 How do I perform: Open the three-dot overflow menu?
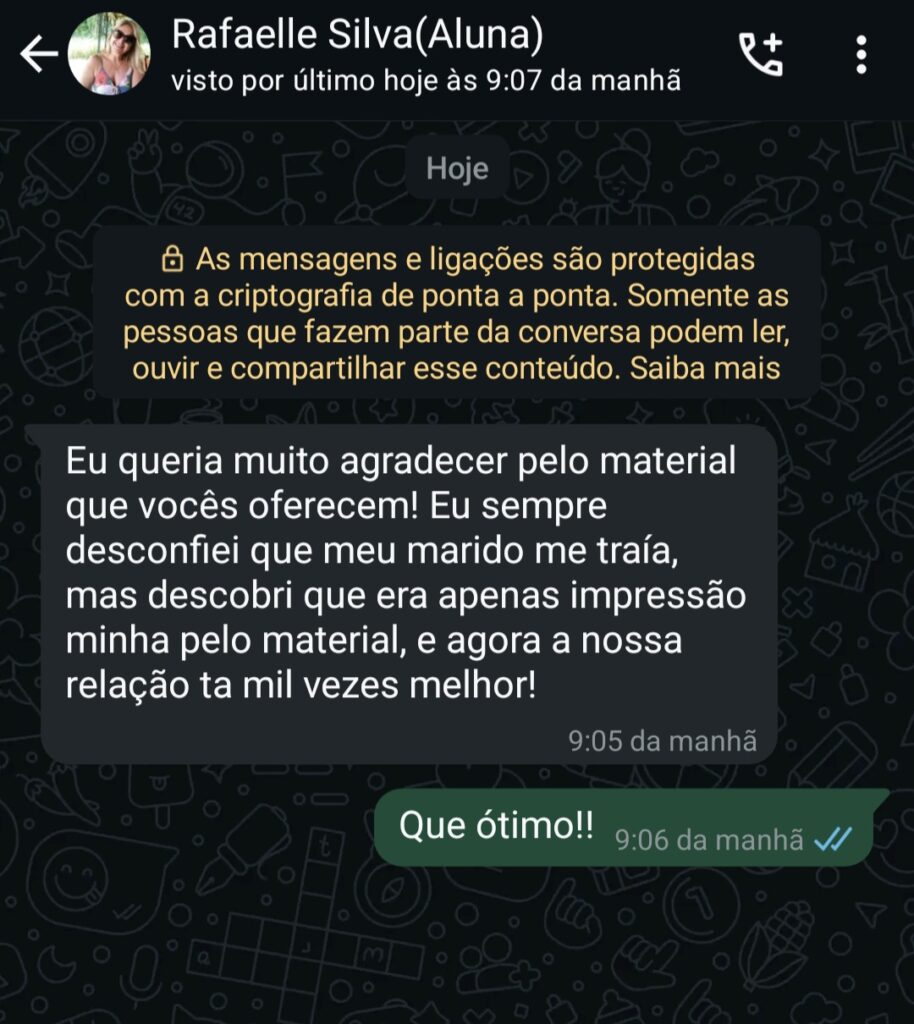[861, 55]
